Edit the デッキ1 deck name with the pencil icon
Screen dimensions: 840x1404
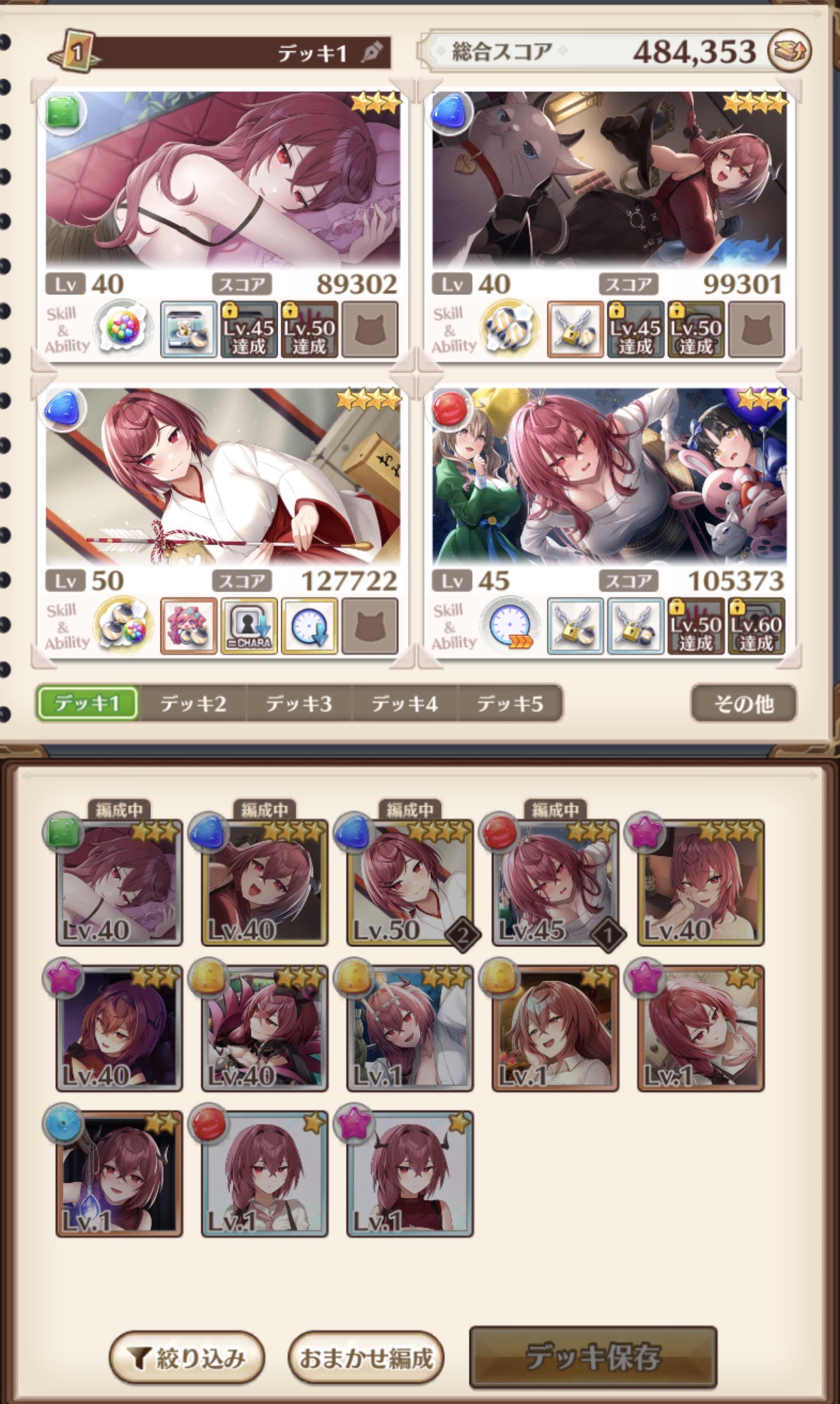pyautogui.click(x=371, y=52)
